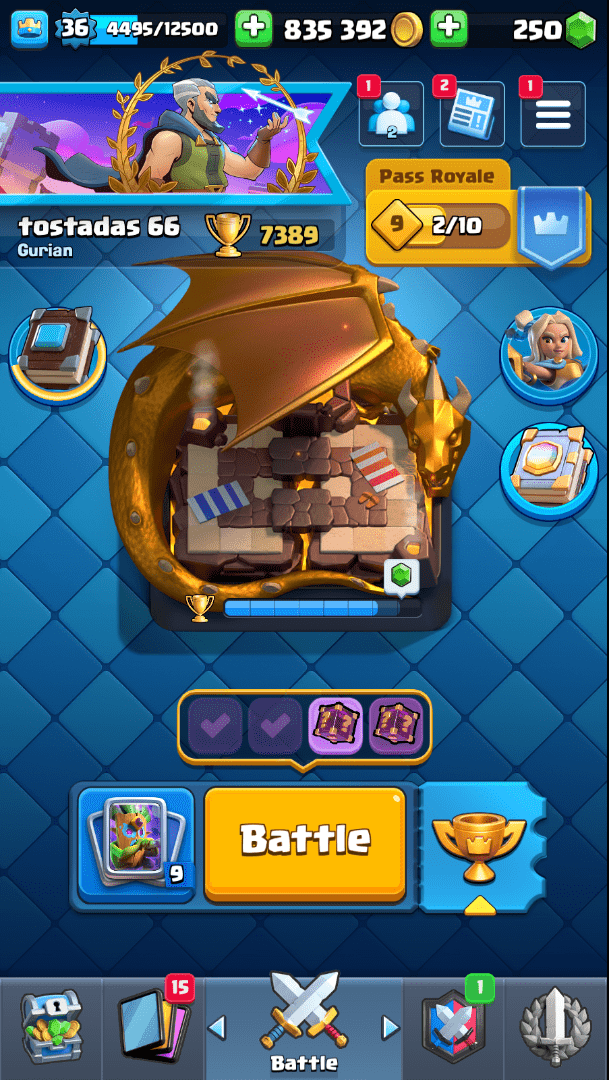Viewport: 609px width, 1080px height.
Task: Open the dragon arena trophy road
Action: coord(300,450)
